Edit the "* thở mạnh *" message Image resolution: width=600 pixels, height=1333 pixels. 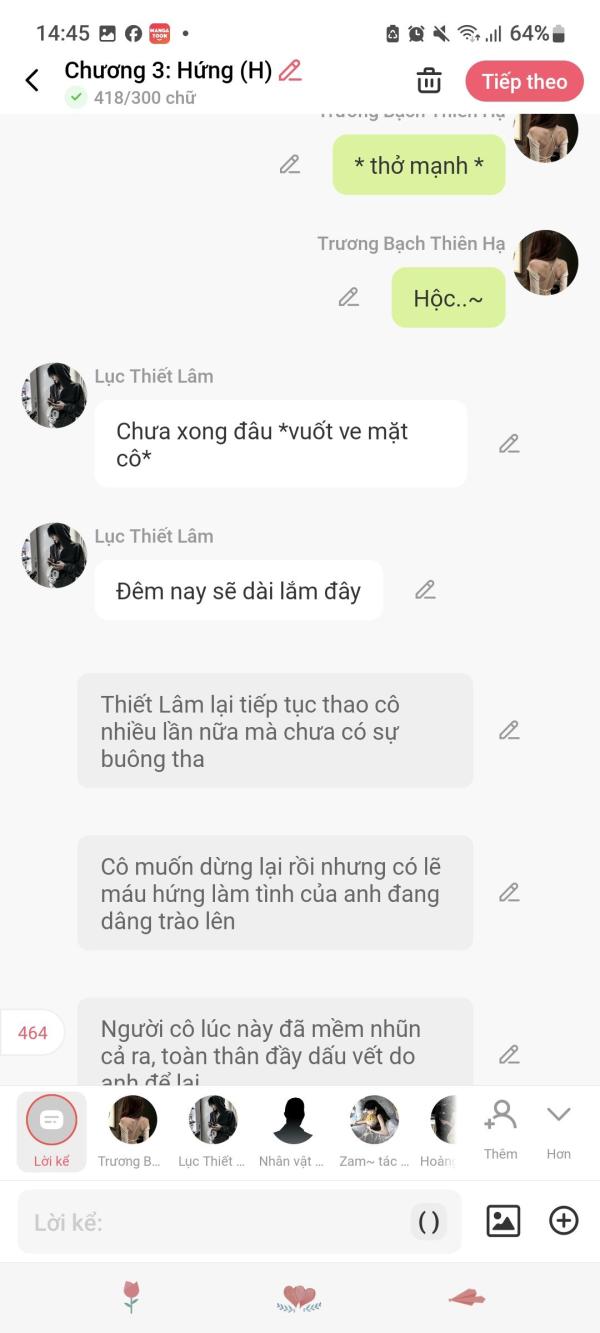click(x=290, y=165)
